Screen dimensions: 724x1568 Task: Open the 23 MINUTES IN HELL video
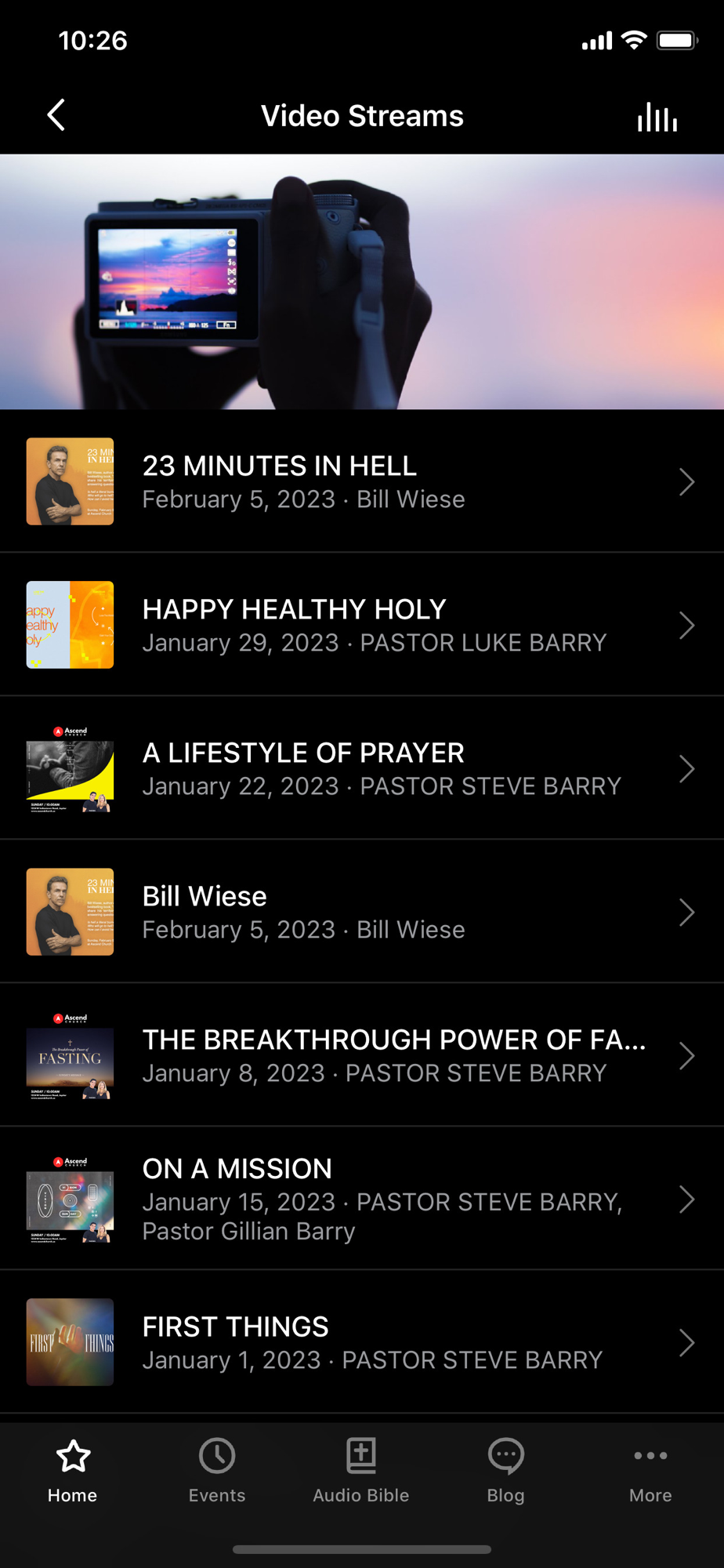point(360,481)
